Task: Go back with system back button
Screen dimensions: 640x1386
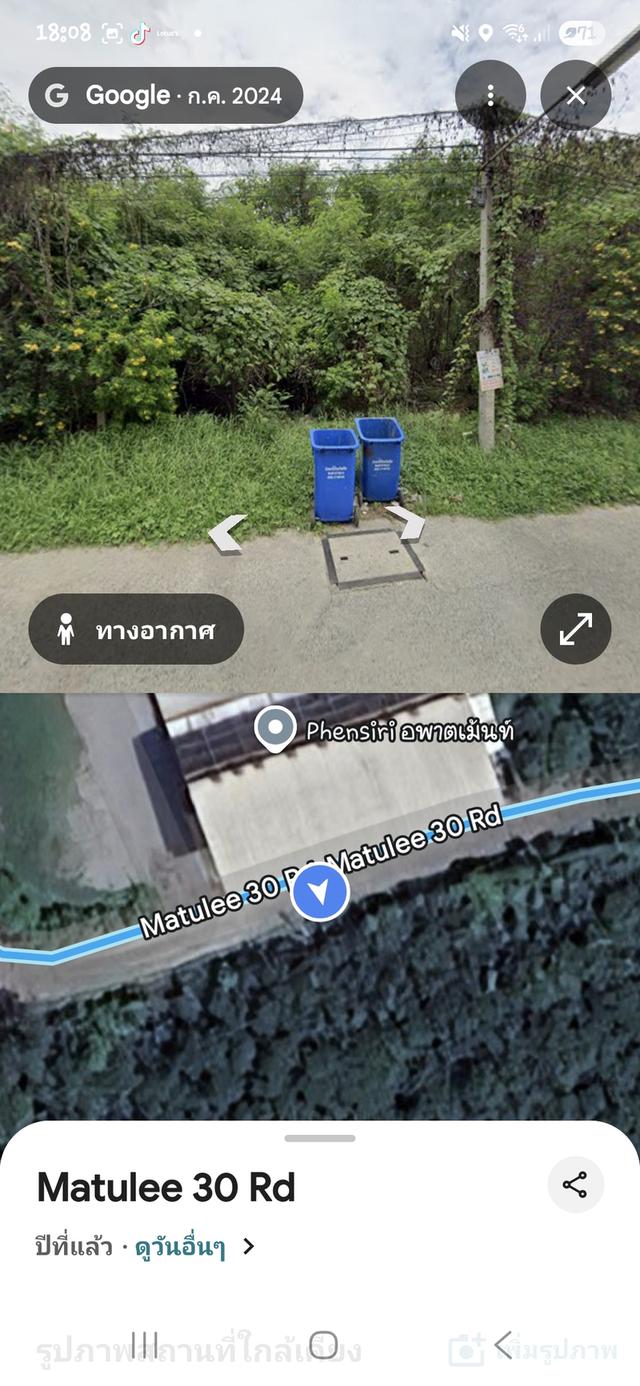Action: pos(503,1345)
